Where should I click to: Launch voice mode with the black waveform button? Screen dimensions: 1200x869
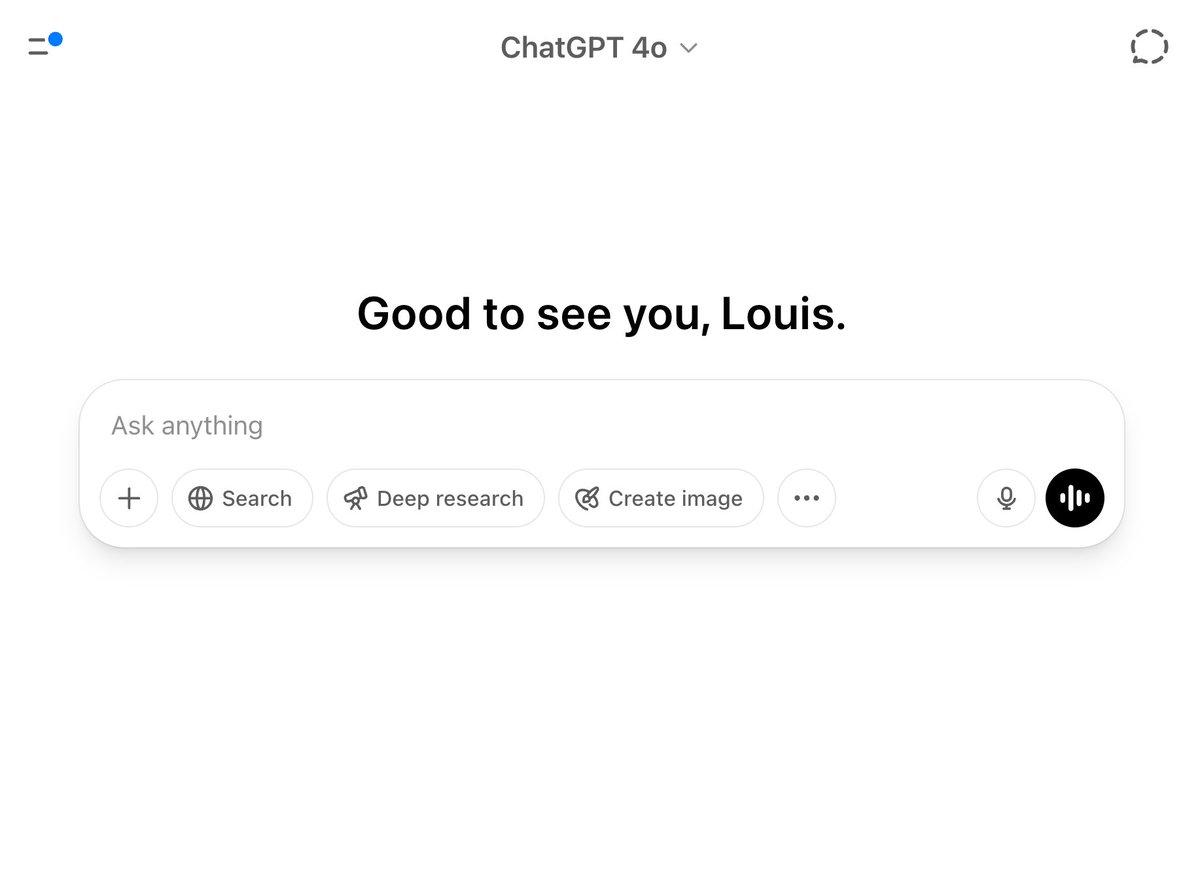(x=1074, y=498)
